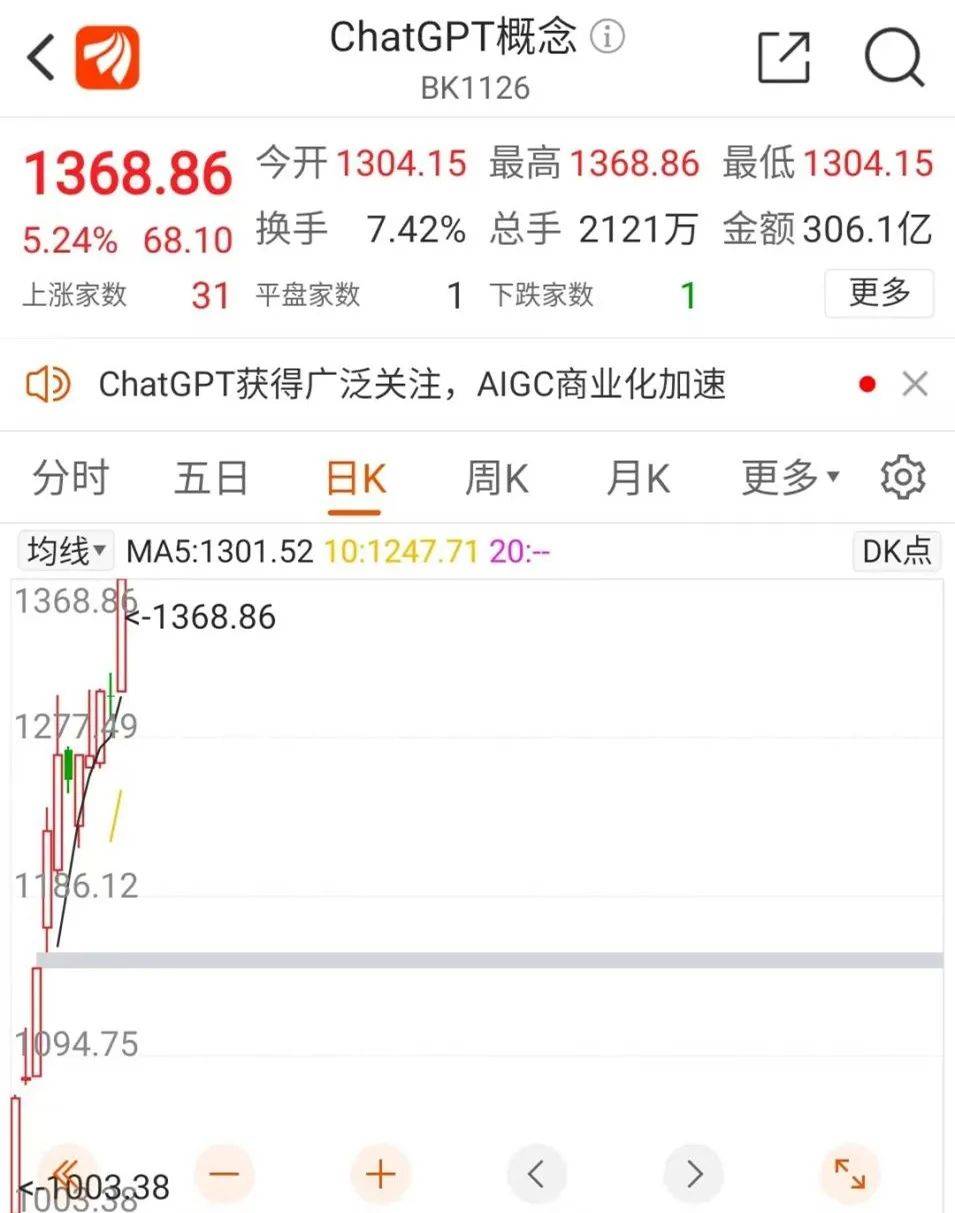The height and width of the screenshot is (1213, 955).
Task: Tap the speaker icon on the news banner
Action: click(x=46, y=384)
